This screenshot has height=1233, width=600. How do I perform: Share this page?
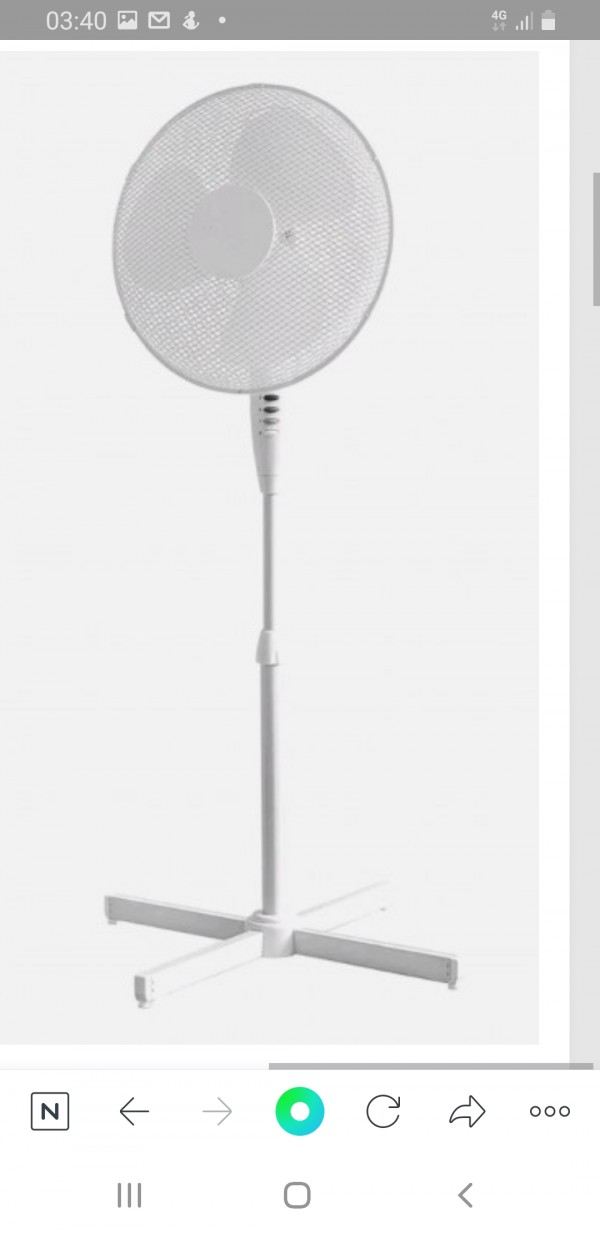[x=467, y=1111]
